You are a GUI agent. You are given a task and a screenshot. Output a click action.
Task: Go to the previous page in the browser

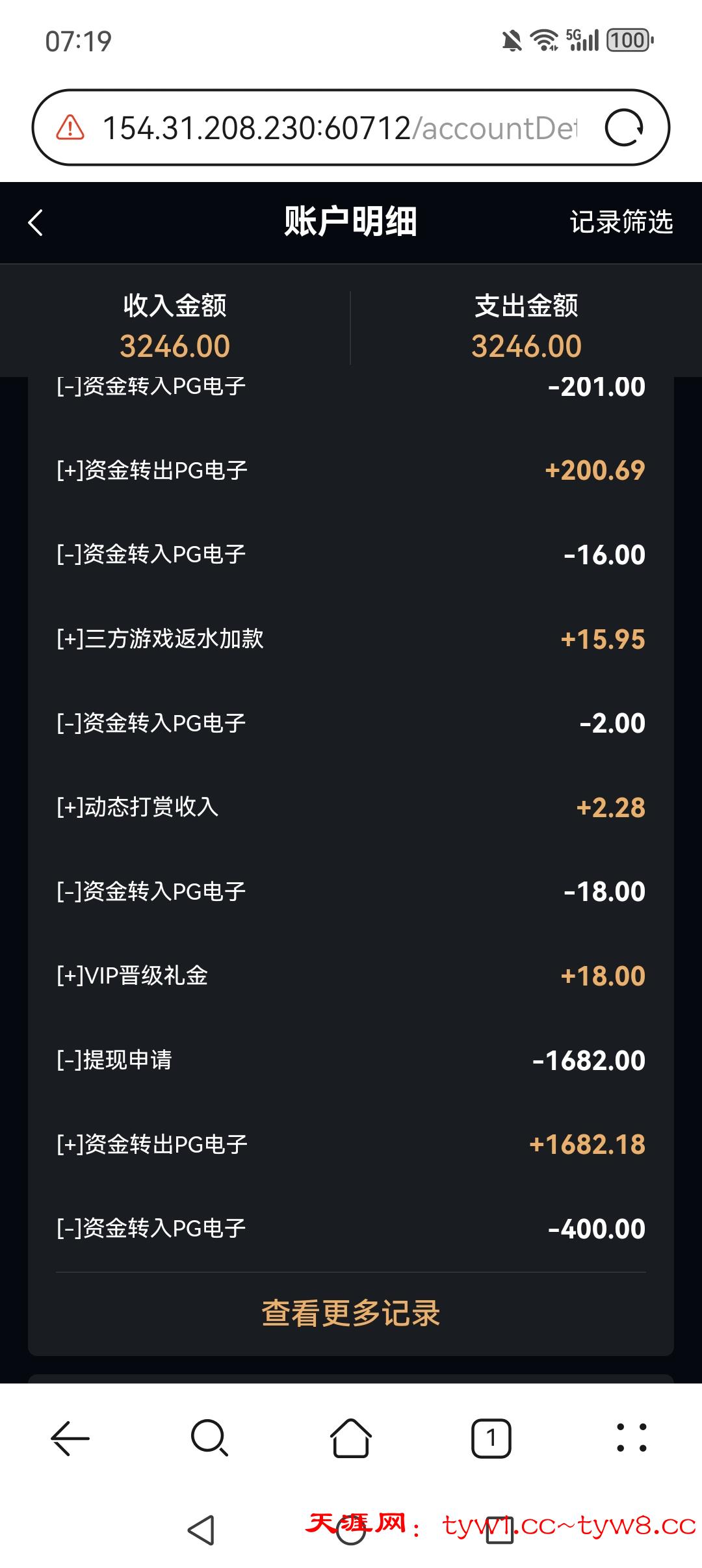coord(70,1438)
